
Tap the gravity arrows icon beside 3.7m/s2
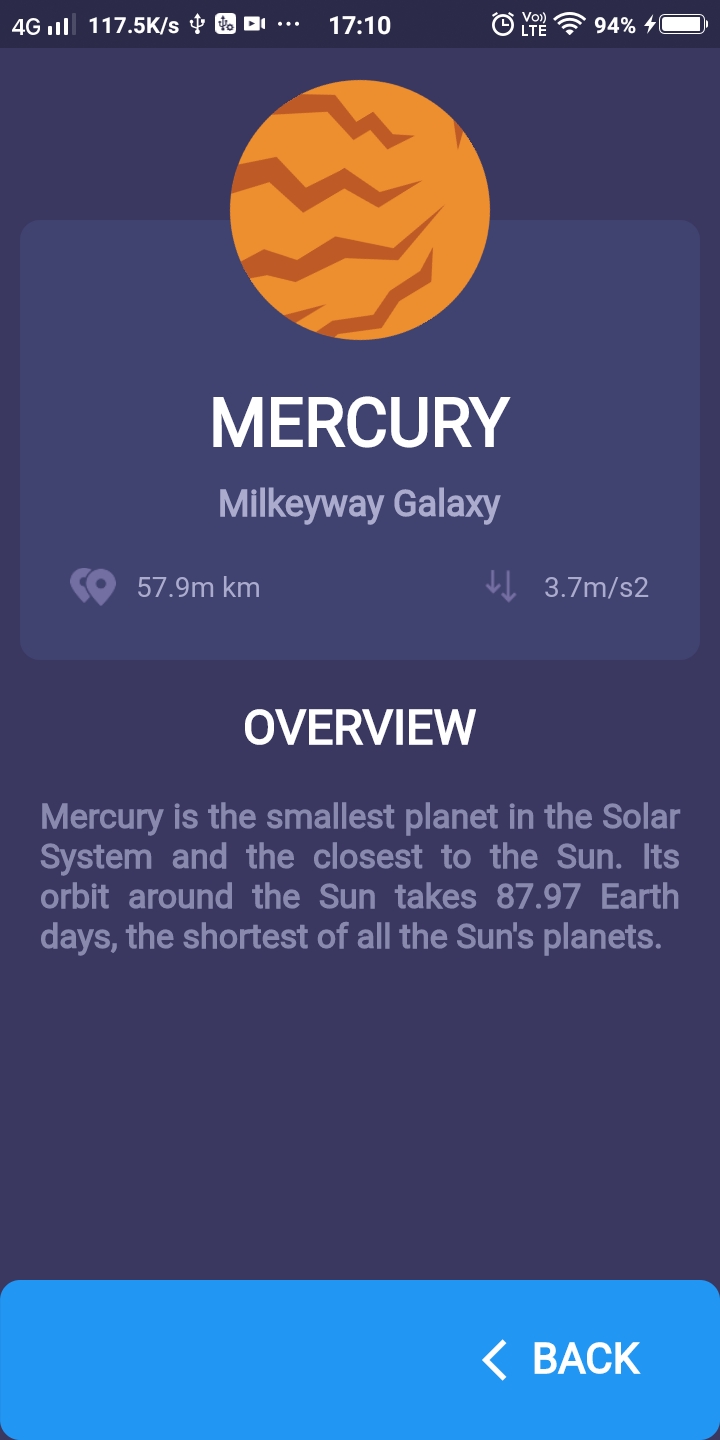tap(500, 587)
